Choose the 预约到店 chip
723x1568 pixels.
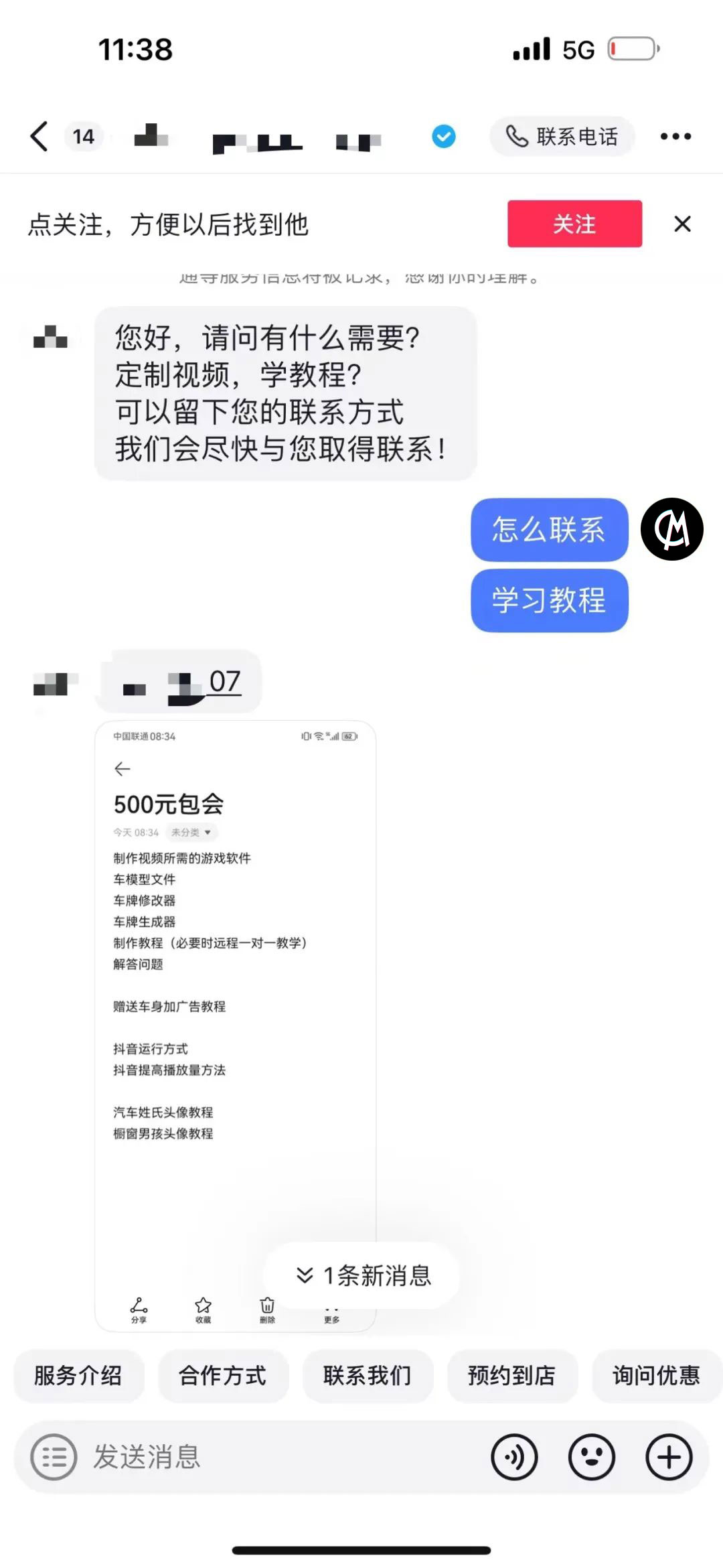coord(512,1376)
